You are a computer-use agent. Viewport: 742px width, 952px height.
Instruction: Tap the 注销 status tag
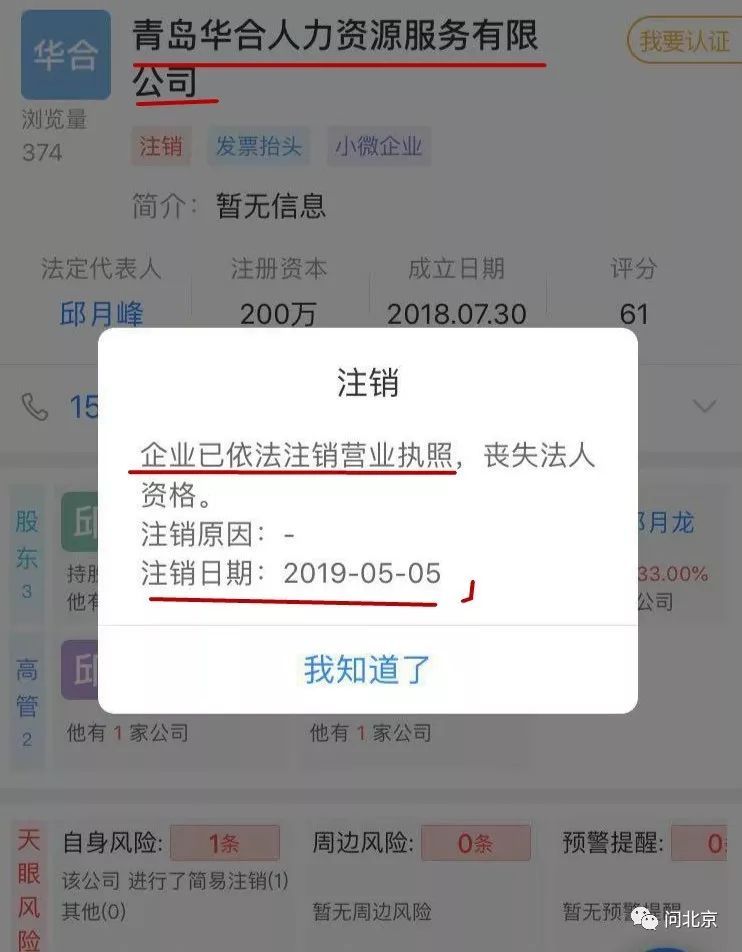pyautogui.click(x=160, y=146)
